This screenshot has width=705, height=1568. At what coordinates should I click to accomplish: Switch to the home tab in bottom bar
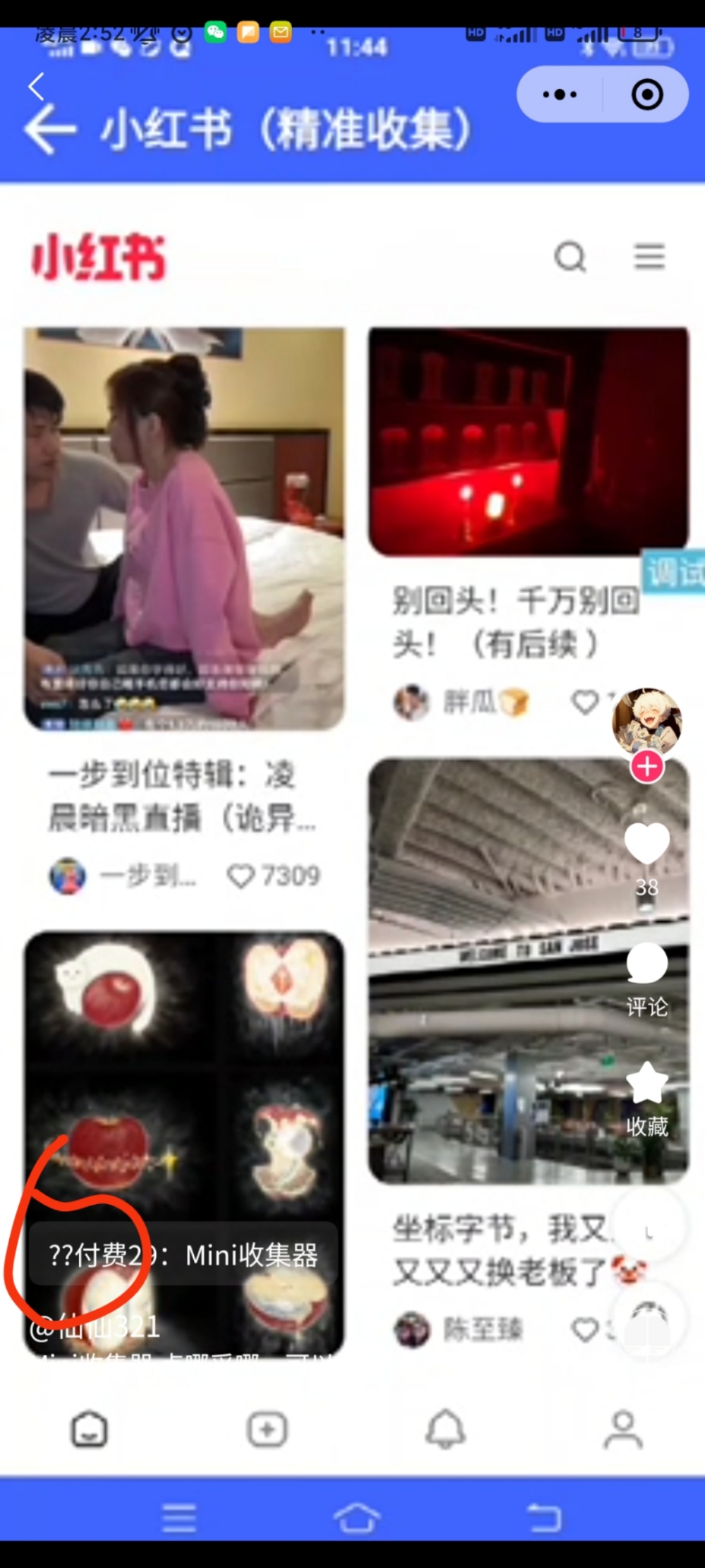pyautogui.click(x=90, y=1429)
